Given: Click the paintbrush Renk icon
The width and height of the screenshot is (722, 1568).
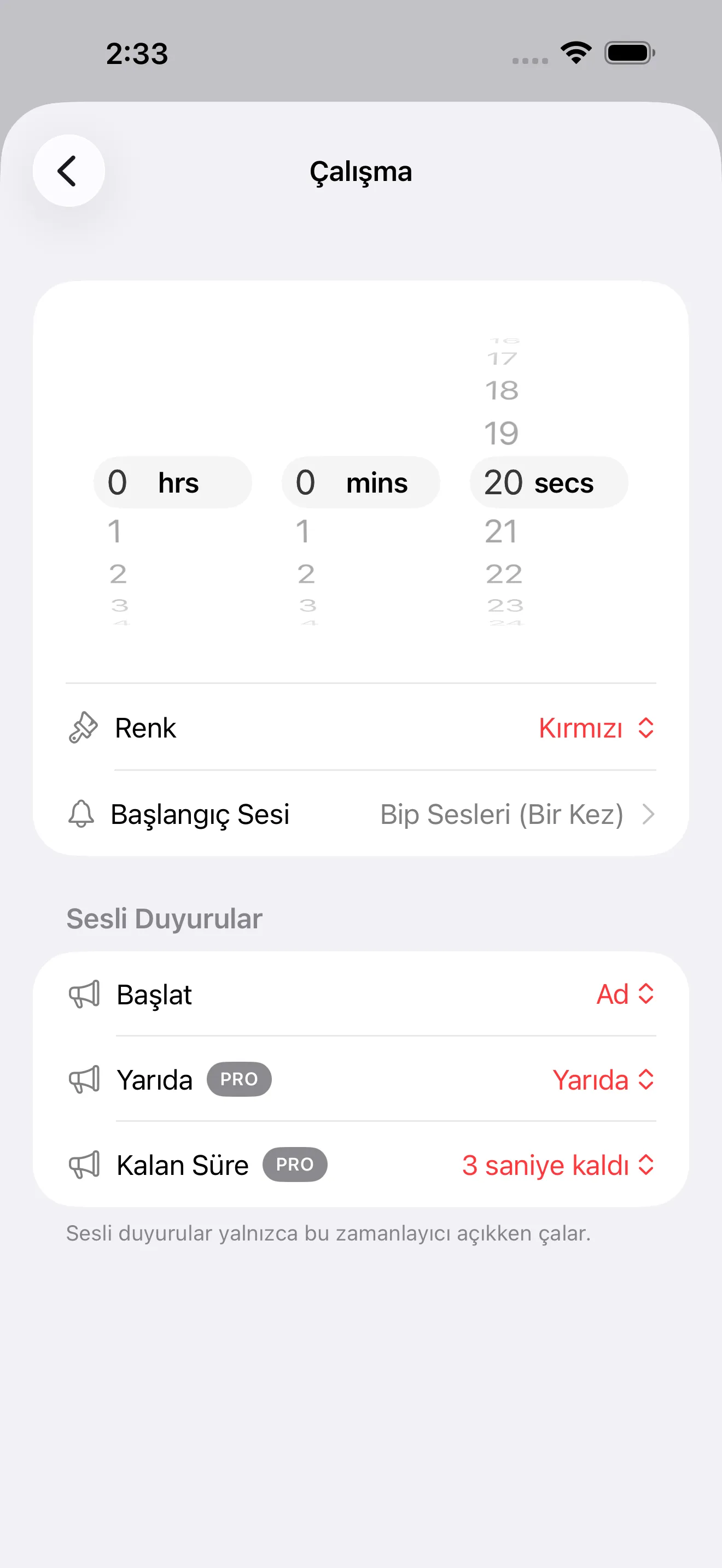Looking at the screenshot, I should [83, 727].
